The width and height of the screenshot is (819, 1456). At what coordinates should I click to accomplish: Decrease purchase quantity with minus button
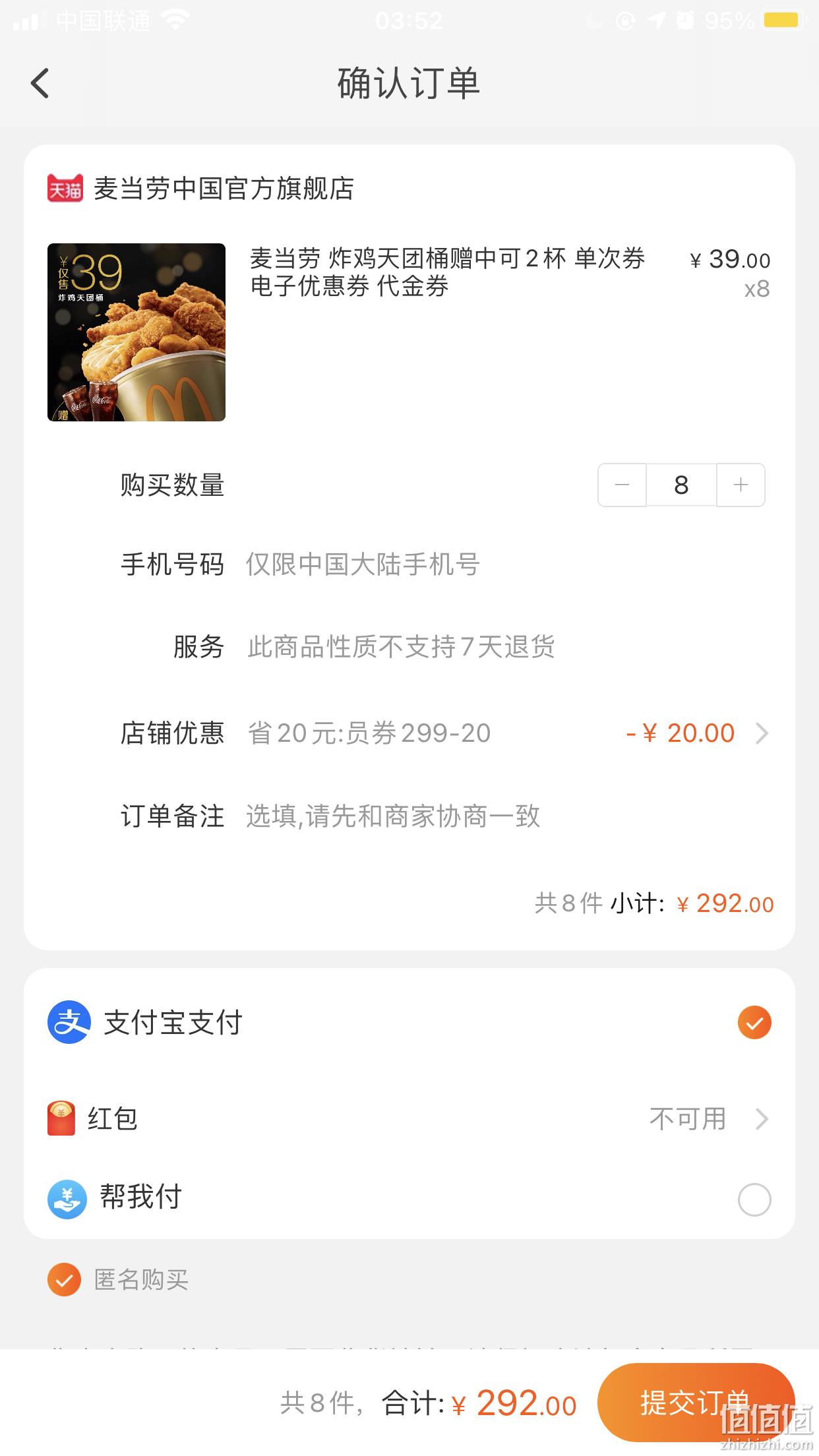click(622, 485)
